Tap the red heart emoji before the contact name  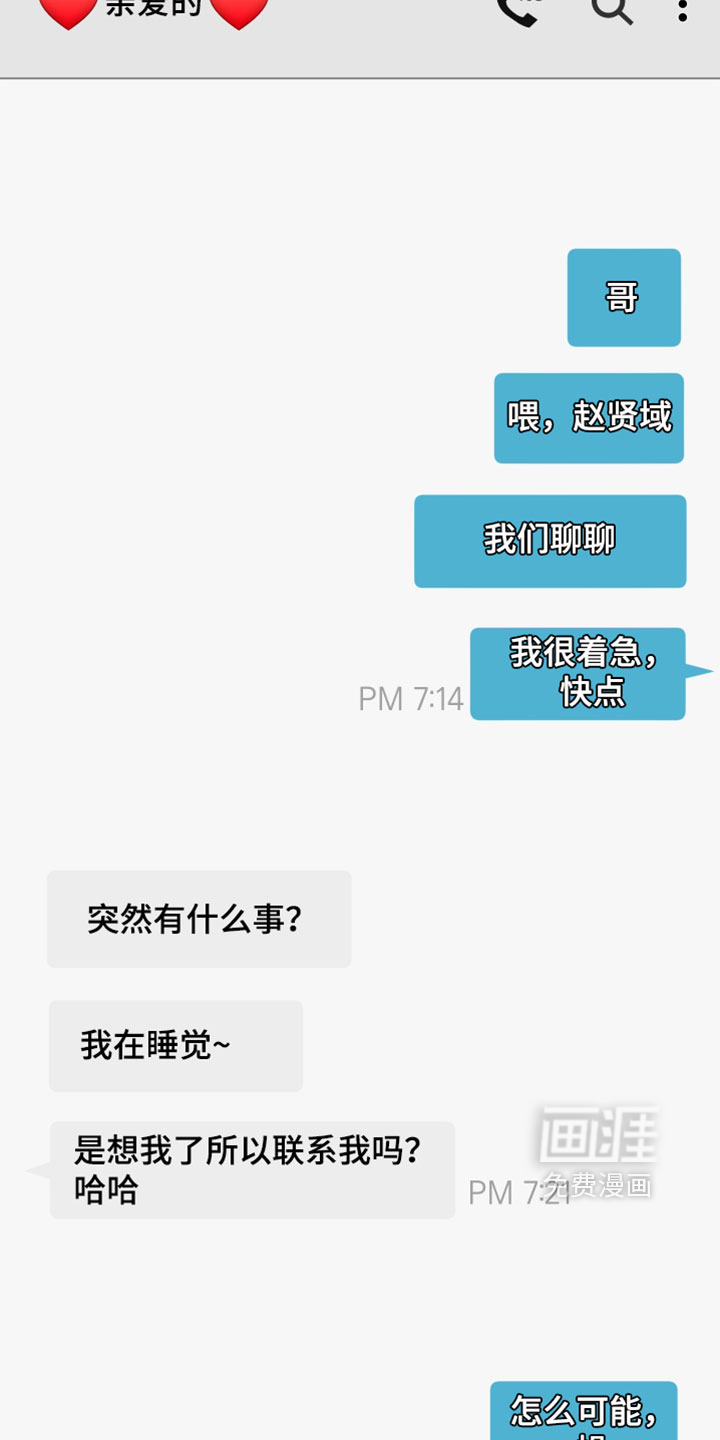point(66,10)
